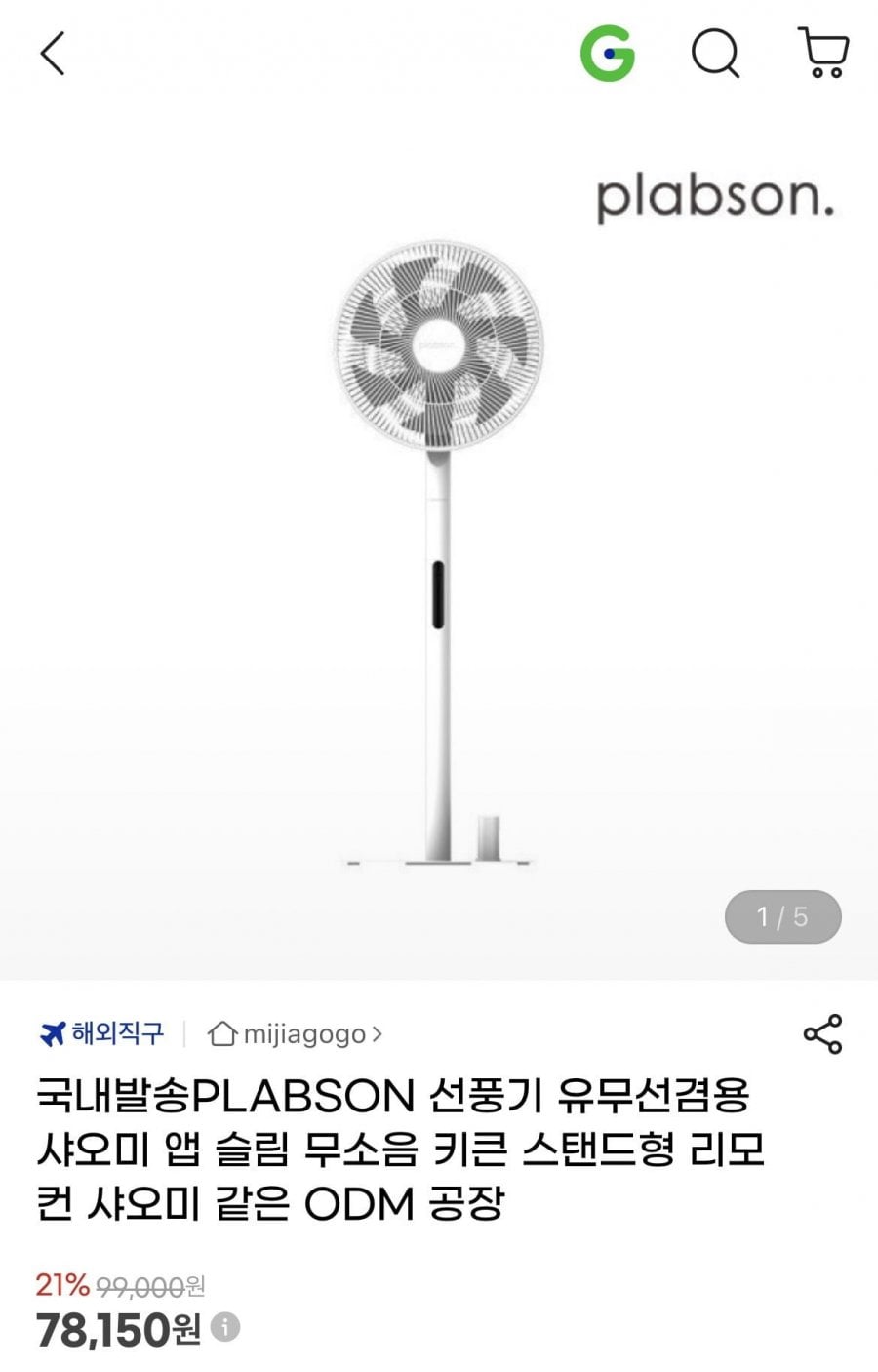Go back using the top-left arrow
The height and width of the screenshot is (1372, 878).
click(54, 53)
